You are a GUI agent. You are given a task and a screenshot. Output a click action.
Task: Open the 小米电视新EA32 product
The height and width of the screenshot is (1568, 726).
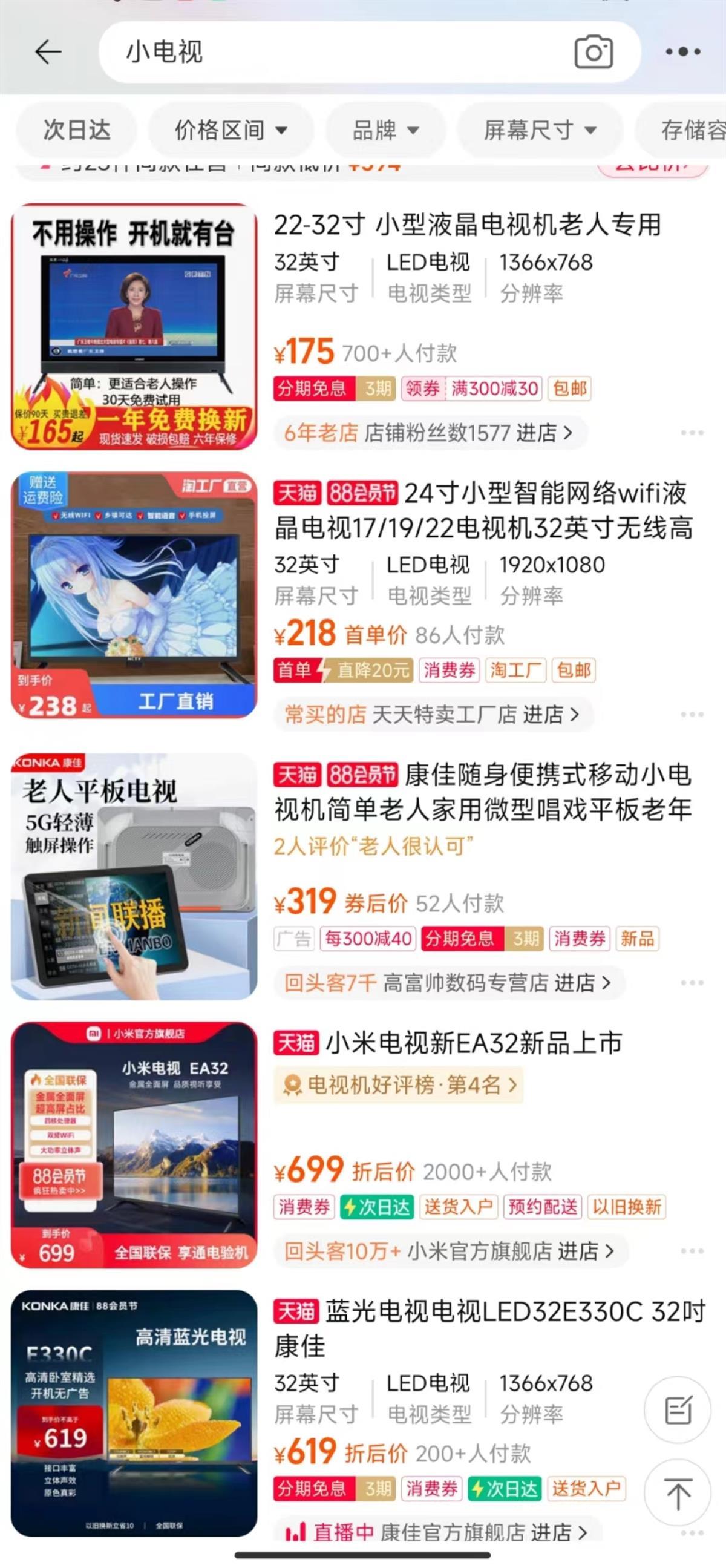coord(474,1043)
